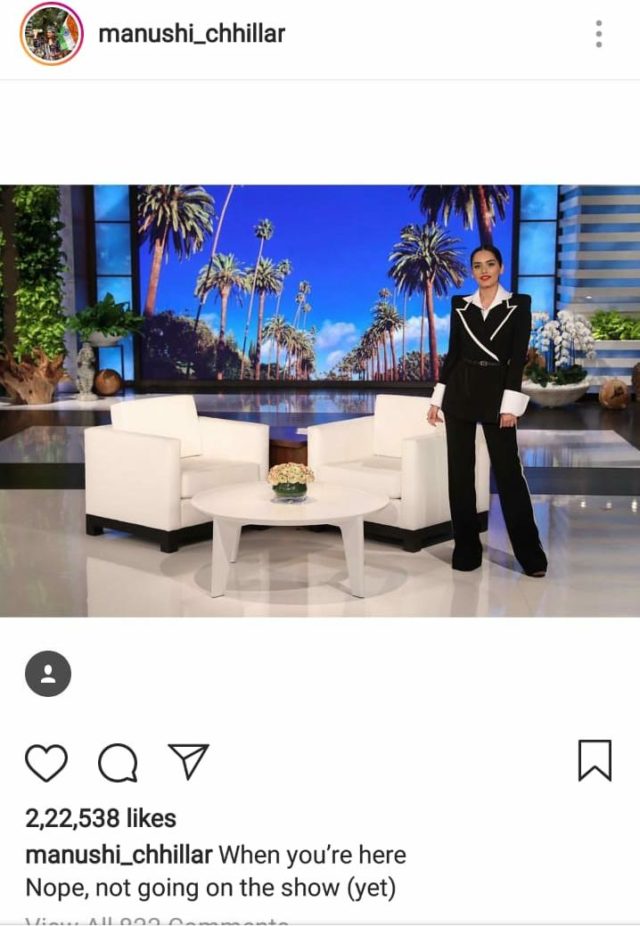
Task: Open the post photo
Action: tap(320, 400)
